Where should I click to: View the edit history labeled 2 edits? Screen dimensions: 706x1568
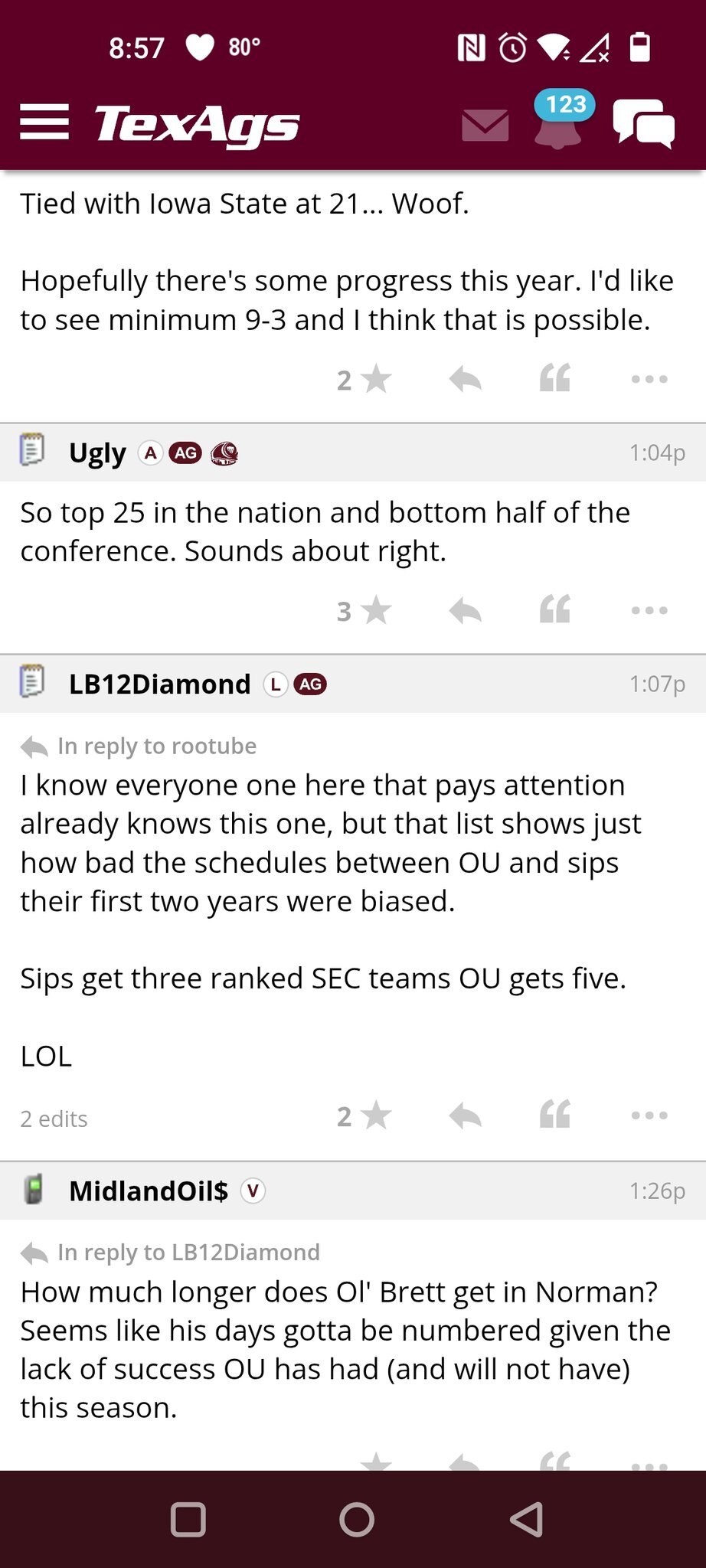tap(54, 1119)
